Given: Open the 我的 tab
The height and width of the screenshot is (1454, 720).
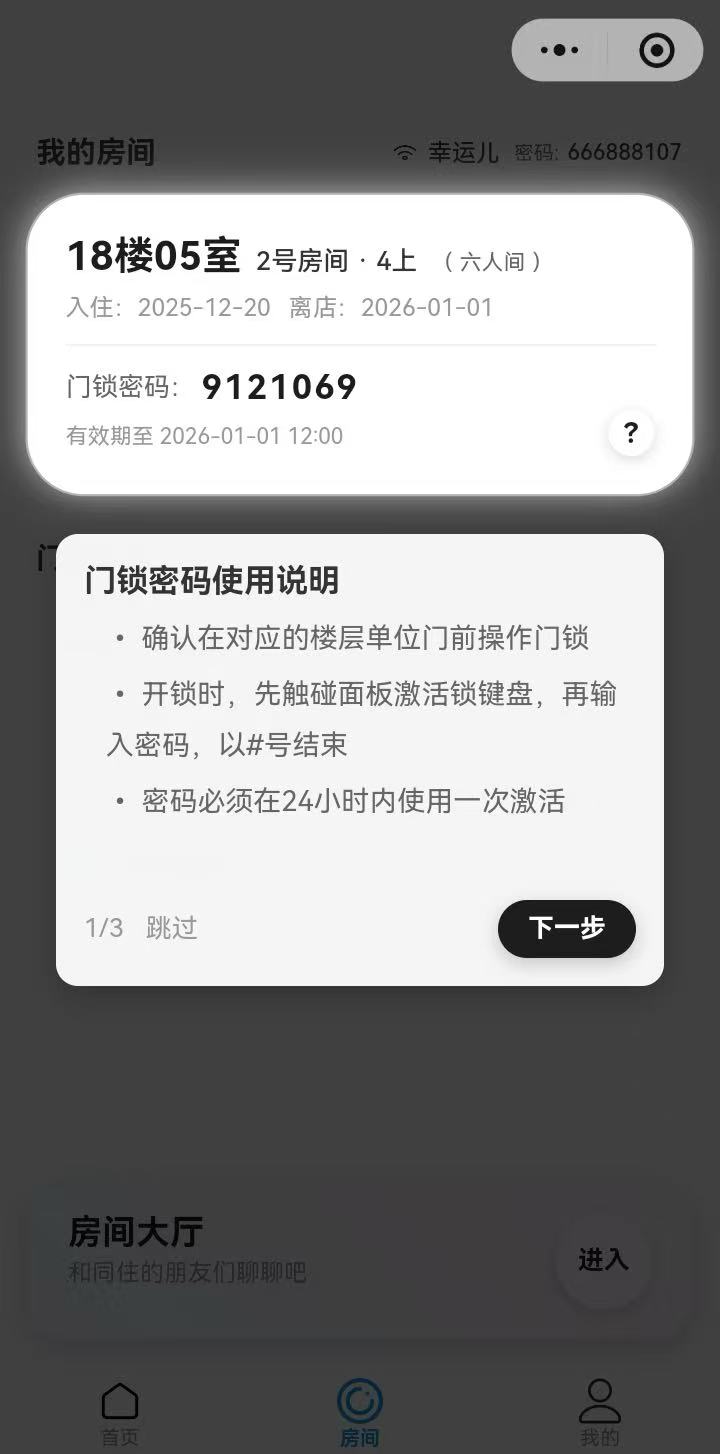Looking at the screenshot, I should tap(600, 1412).
